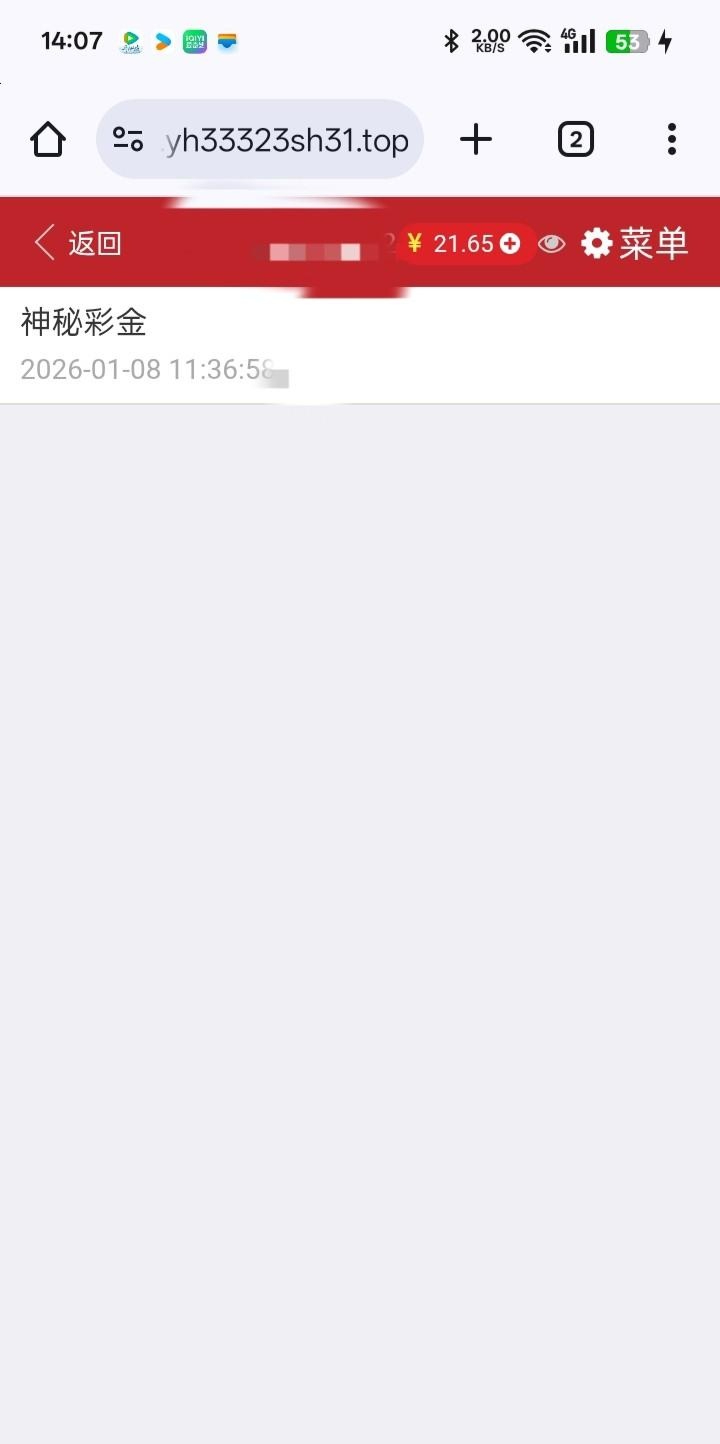Edit the yh33323sh31.top address bar
The height and width of the screenshot is (1444, 720).
pos(286,141)
